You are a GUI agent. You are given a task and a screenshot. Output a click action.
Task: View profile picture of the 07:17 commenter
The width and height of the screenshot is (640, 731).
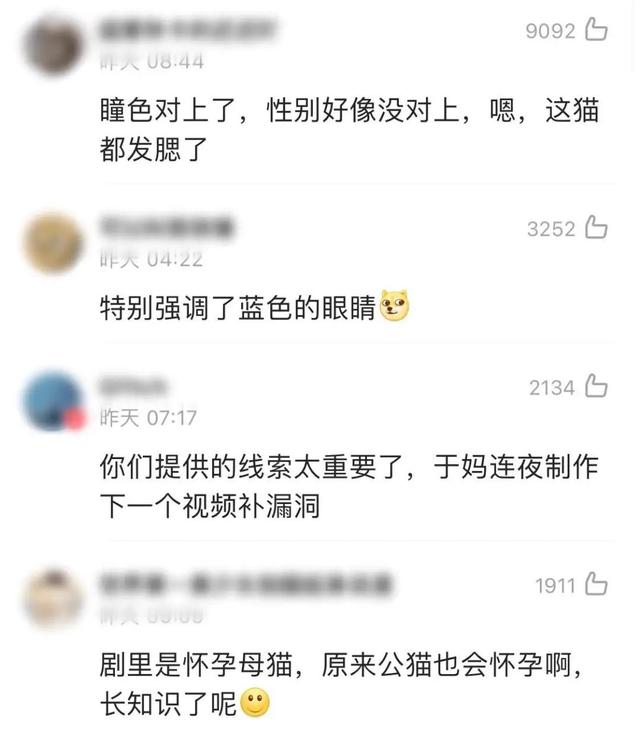pos(52,401)
